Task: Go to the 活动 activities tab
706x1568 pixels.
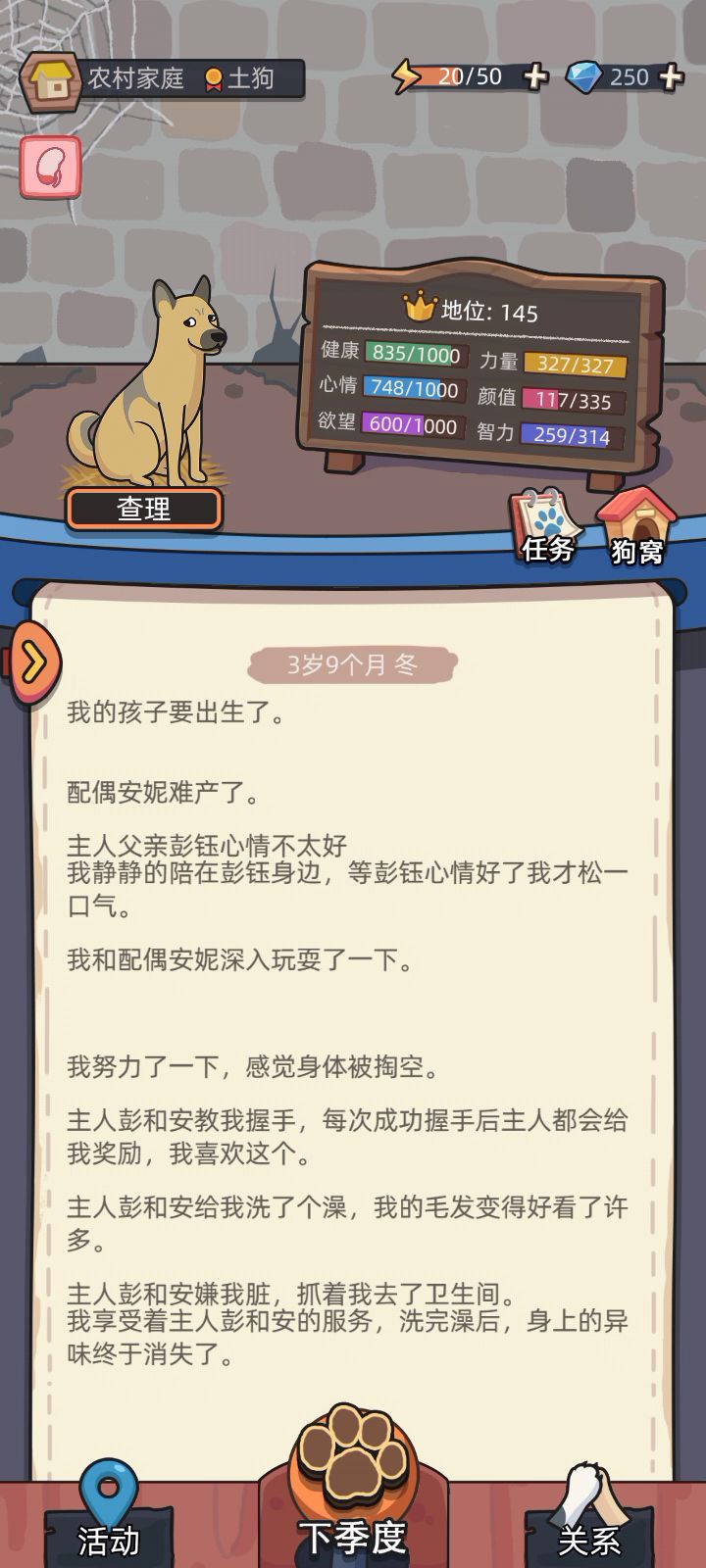Action: click(108, 1519)
